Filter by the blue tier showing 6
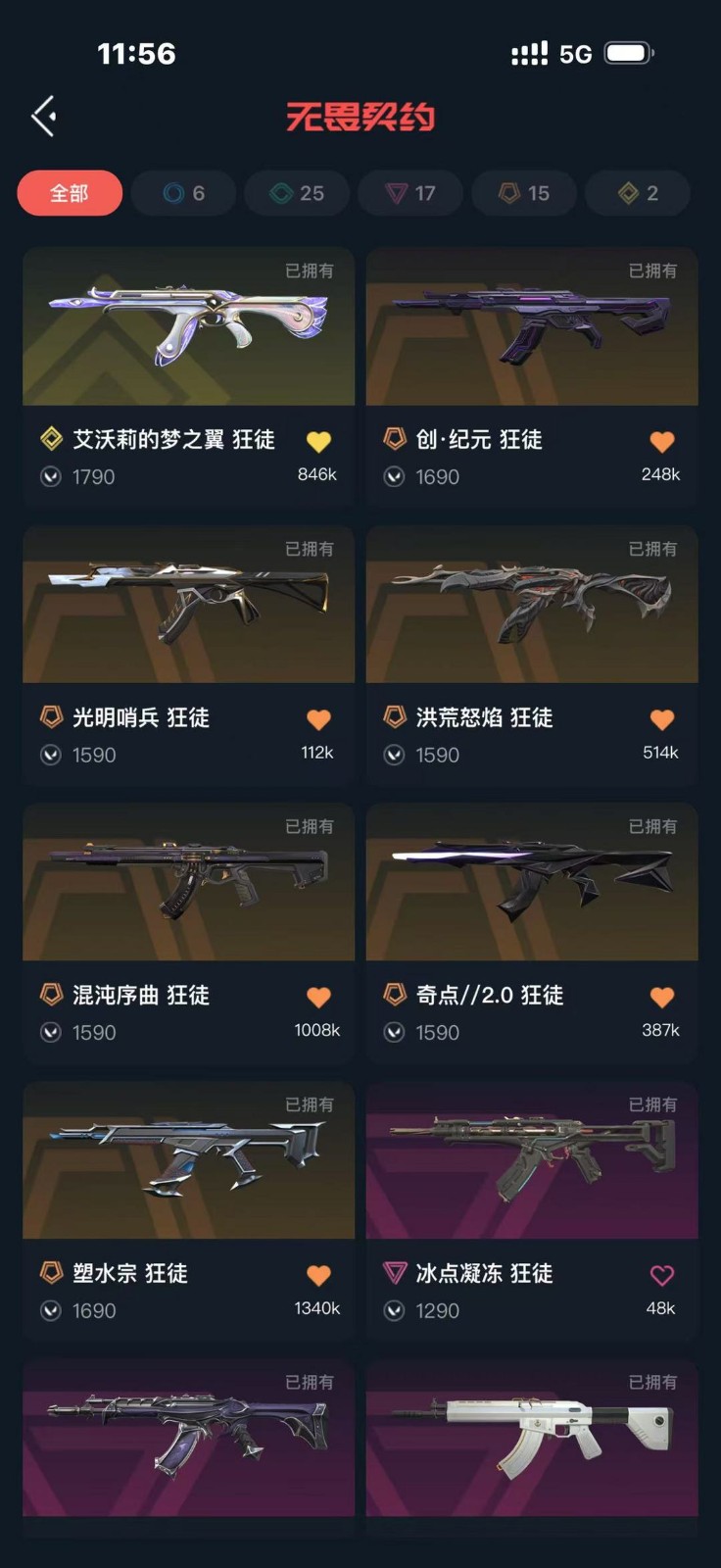 pos(183,193)
